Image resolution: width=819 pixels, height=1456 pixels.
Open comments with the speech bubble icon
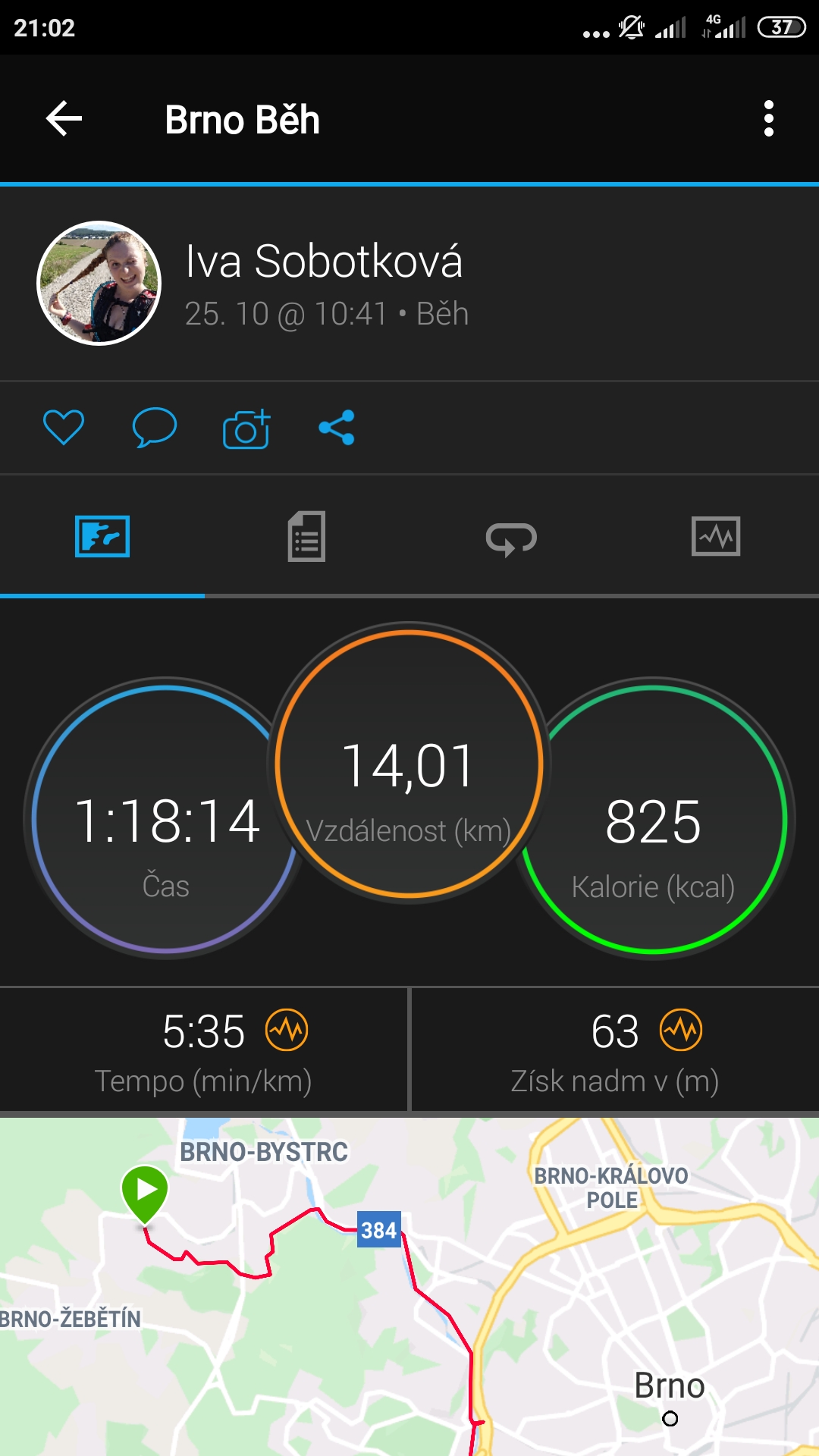click(155, 427)
